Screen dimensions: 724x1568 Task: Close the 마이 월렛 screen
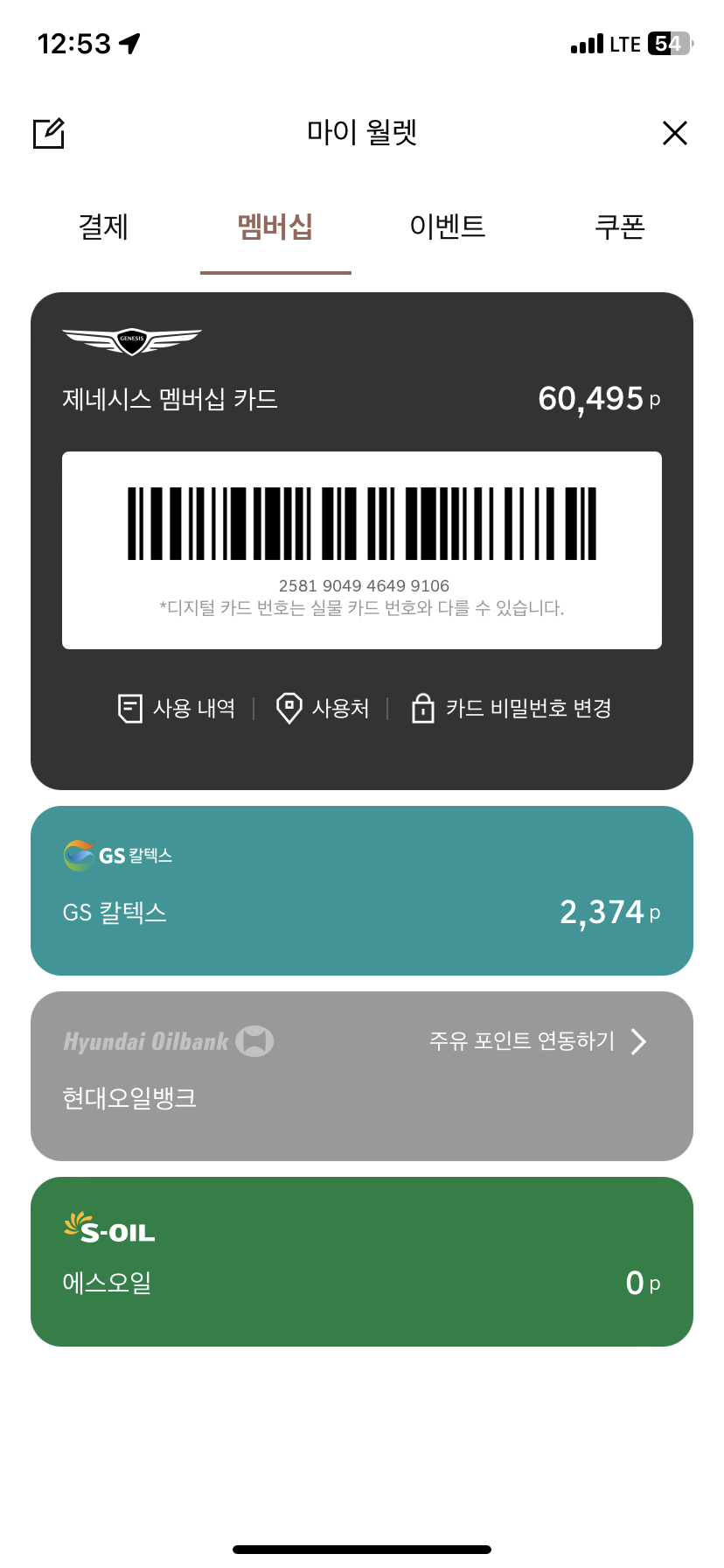674,133
